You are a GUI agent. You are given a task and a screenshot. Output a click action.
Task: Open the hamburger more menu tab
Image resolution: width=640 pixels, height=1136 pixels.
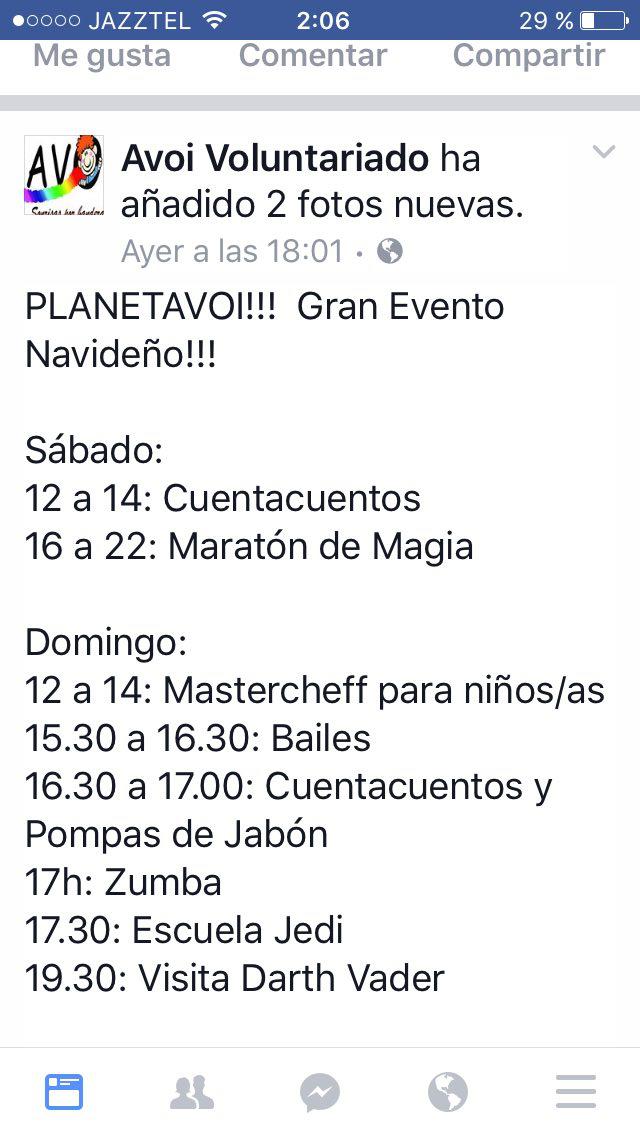(x=575, y=1093)
